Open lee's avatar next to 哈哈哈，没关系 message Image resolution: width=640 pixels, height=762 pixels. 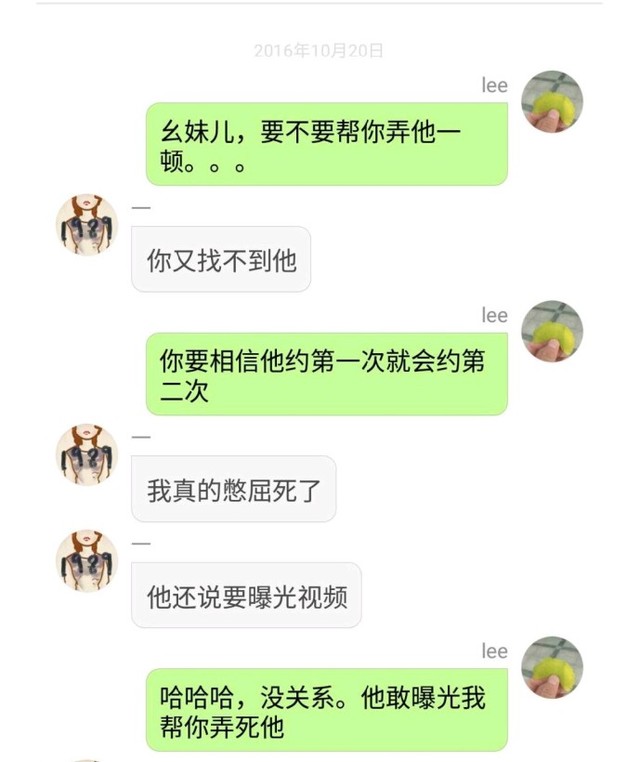tap(552, 668)
